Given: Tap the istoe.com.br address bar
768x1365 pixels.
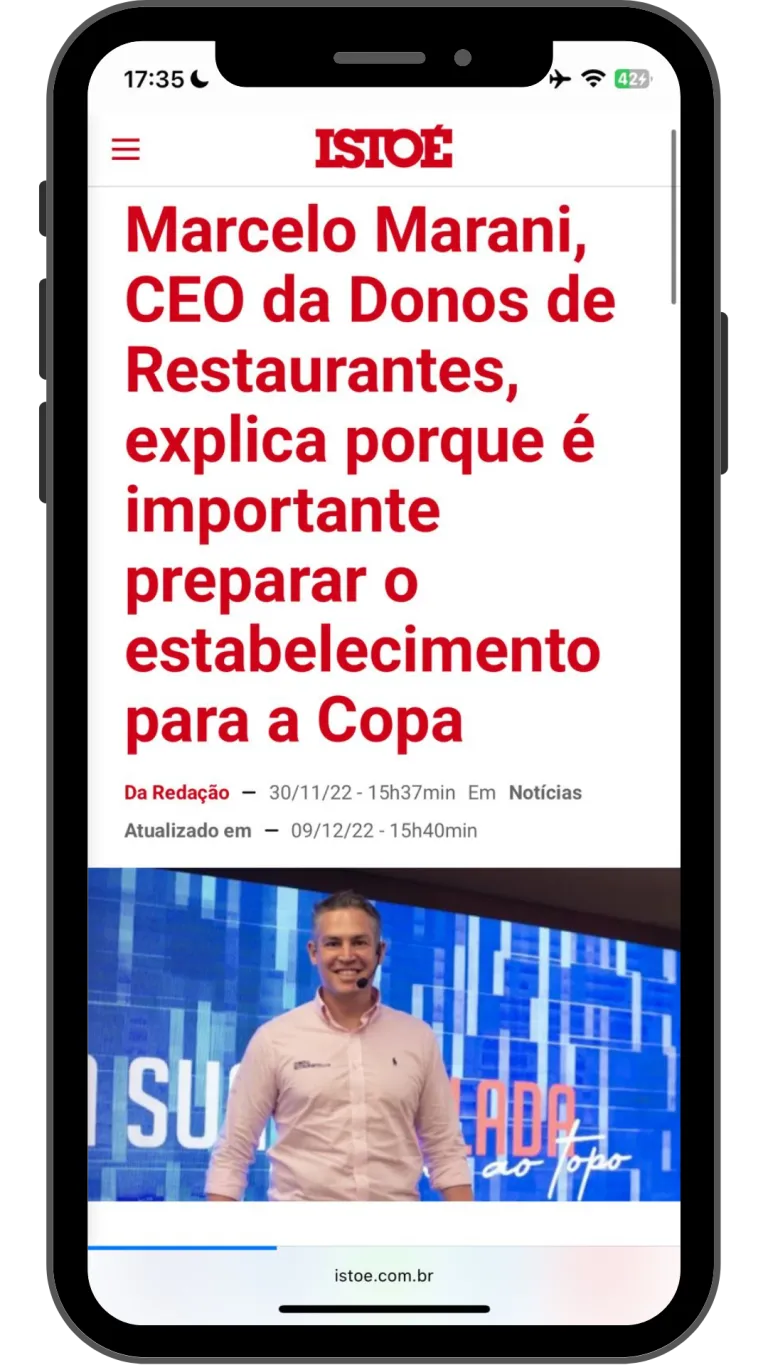Looking at the screenshot, I should click(x=384, y=1276).
